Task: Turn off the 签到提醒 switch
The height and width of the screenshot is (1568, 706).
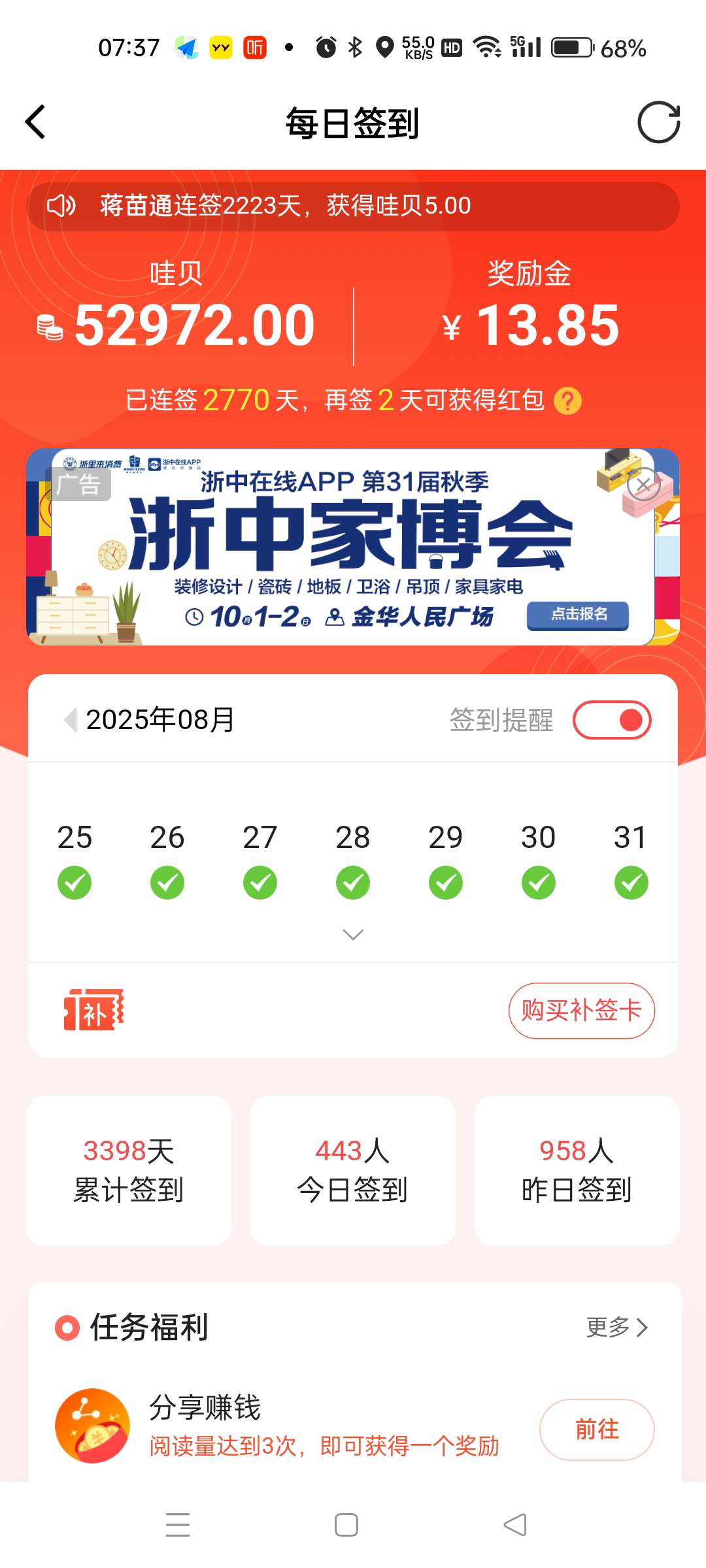Action: coord(612,720)
